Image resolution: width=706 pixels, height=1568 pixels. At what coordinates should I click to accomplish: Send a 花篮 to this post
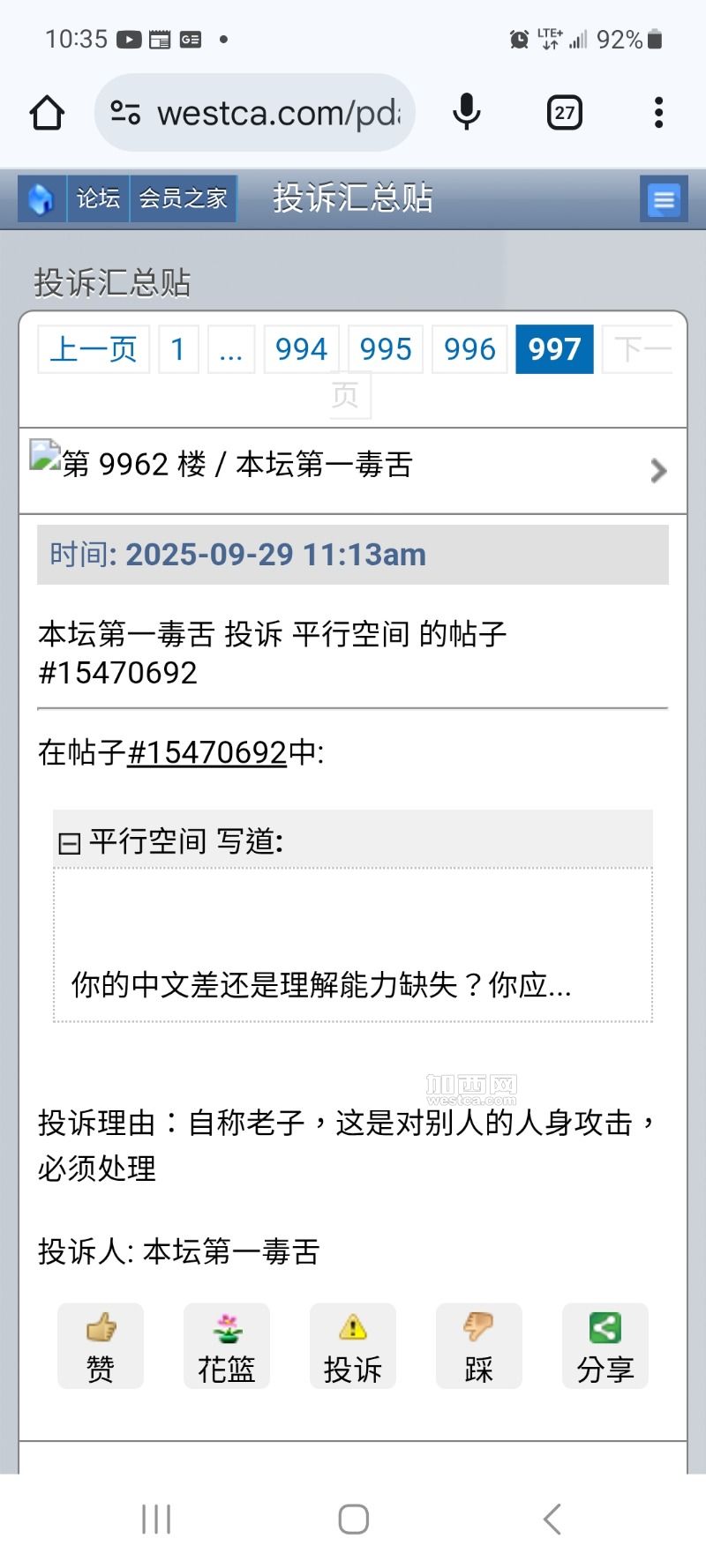(x=227, y=1346)
